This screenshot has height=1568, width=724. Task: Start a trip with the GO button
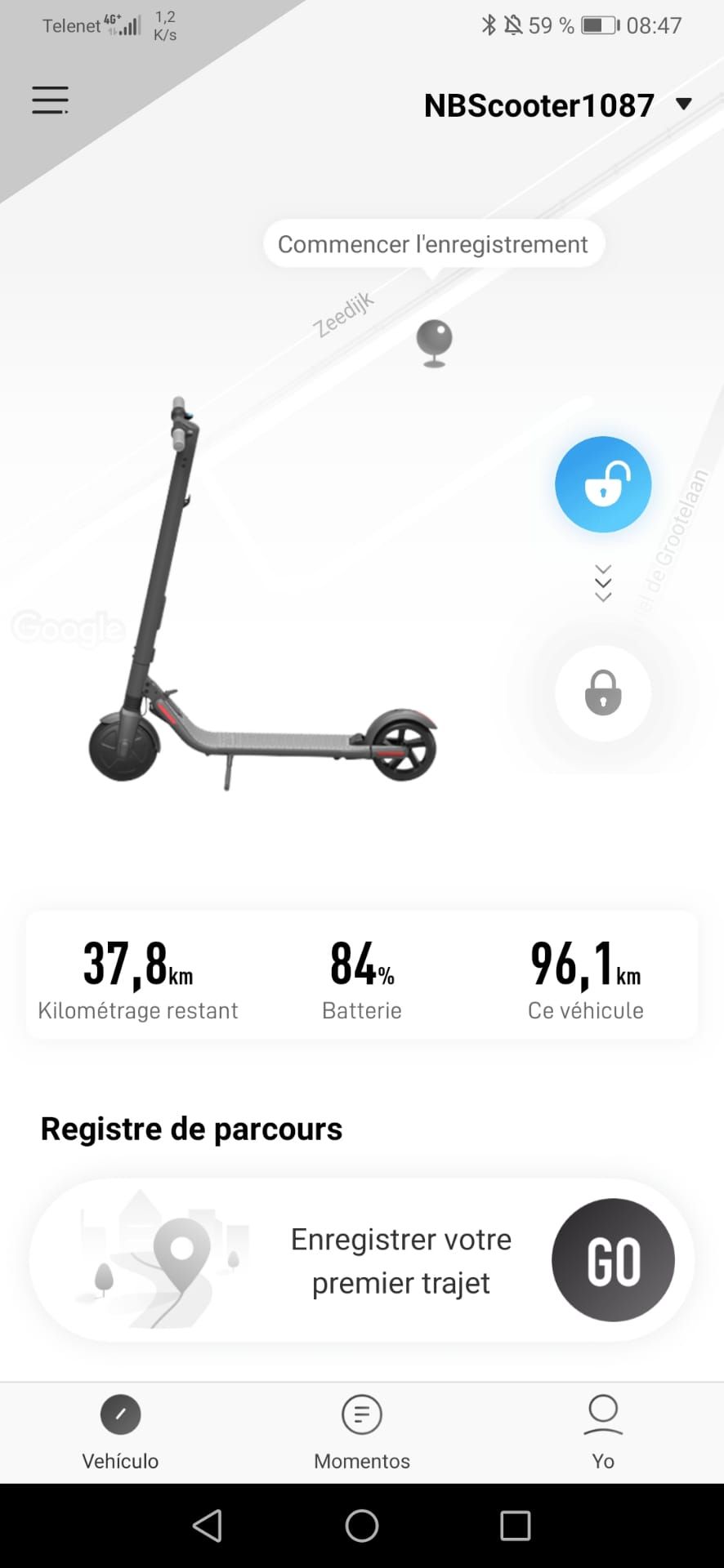(613, 1260)
